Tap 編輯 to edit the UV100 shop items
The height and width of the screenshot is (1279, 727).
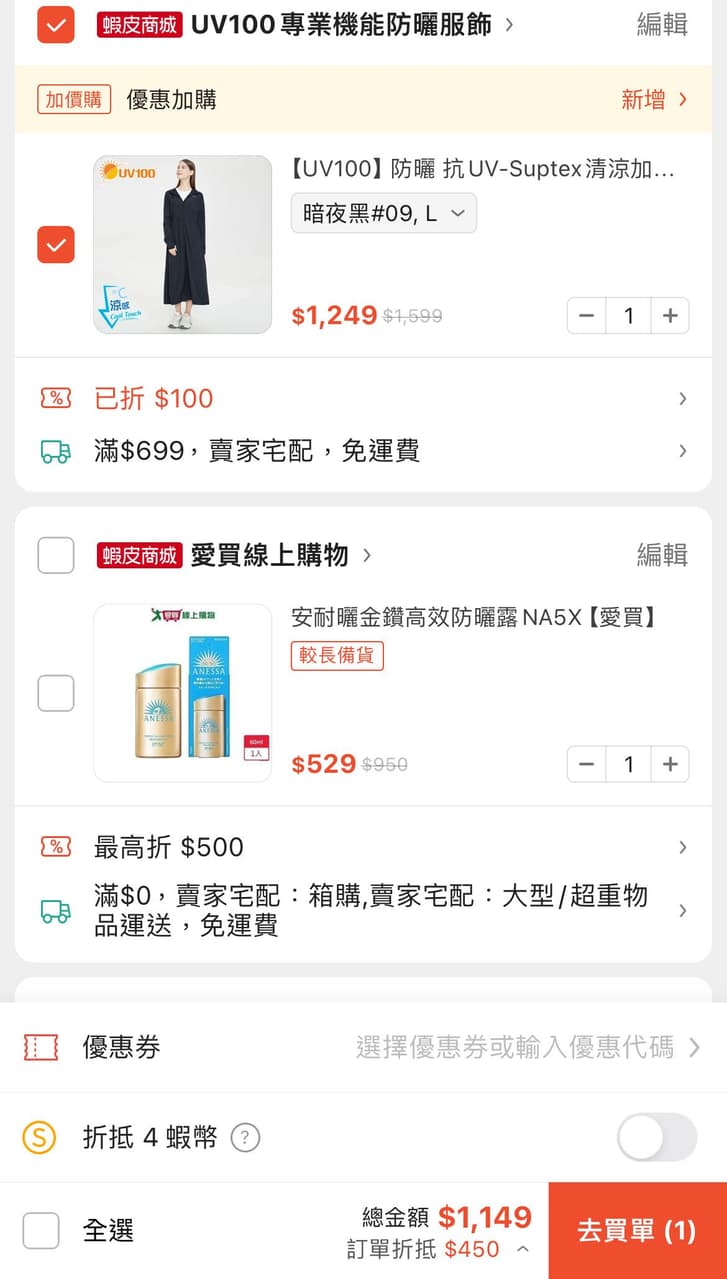click(660, 25)
